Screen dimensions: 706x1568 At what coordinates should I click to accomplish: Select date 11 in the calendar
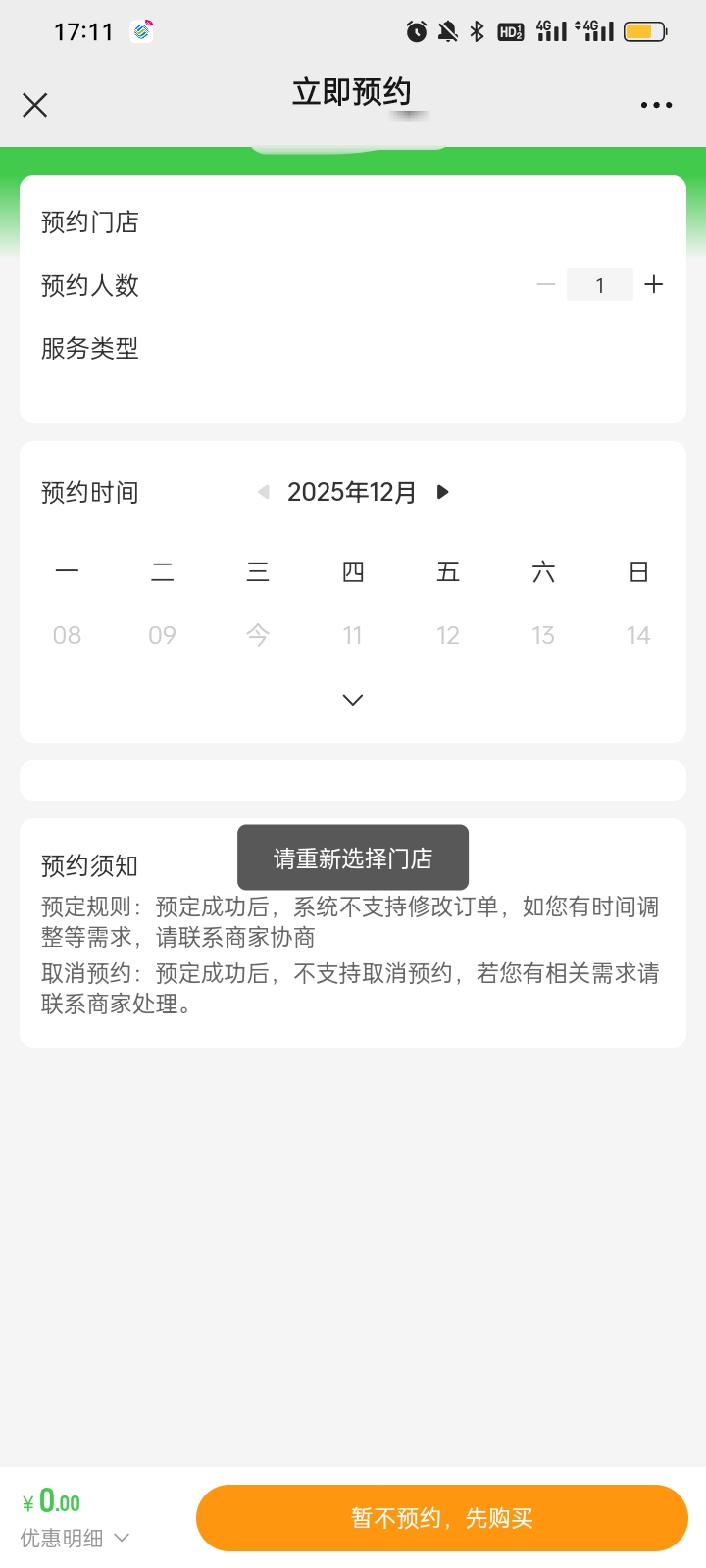[353, 636]
